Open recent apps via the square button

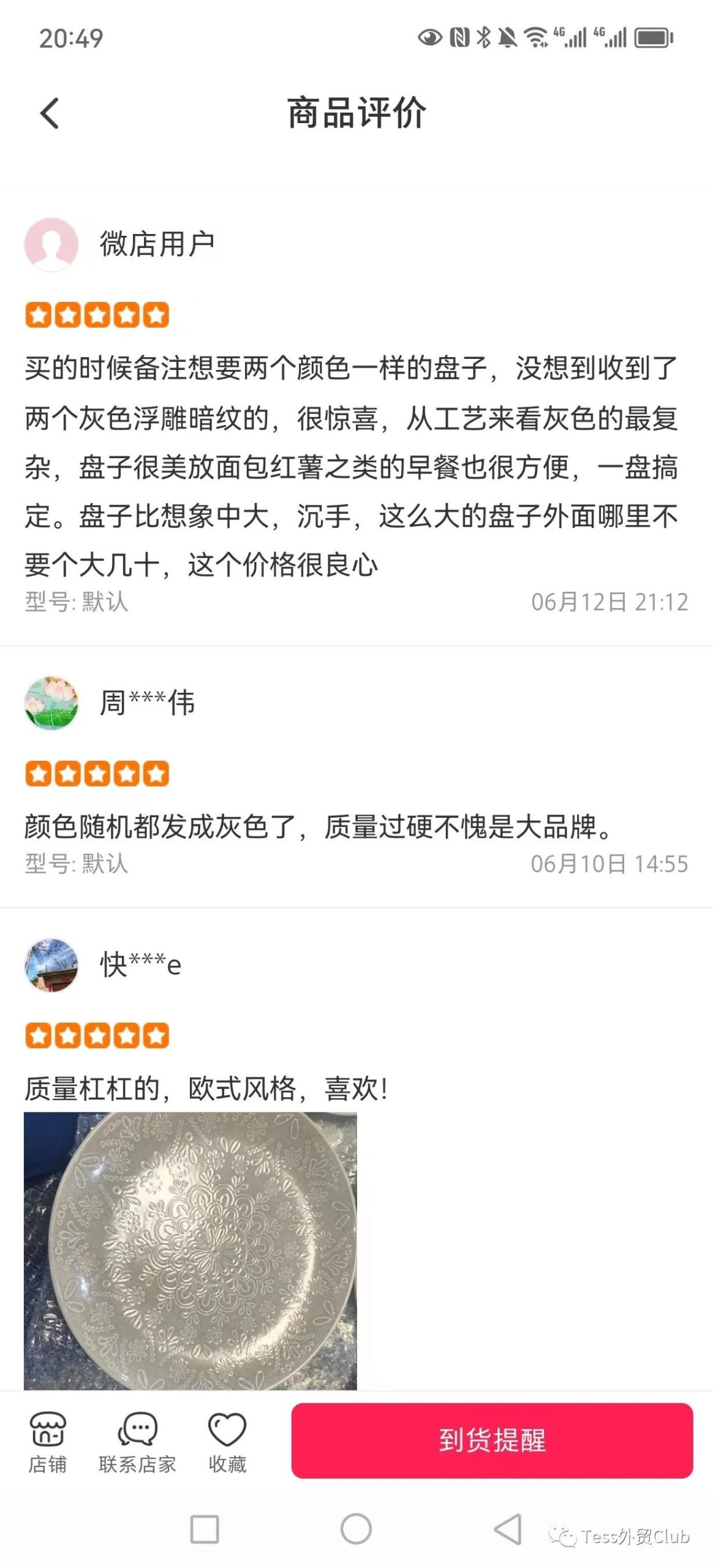(205, 1529)
